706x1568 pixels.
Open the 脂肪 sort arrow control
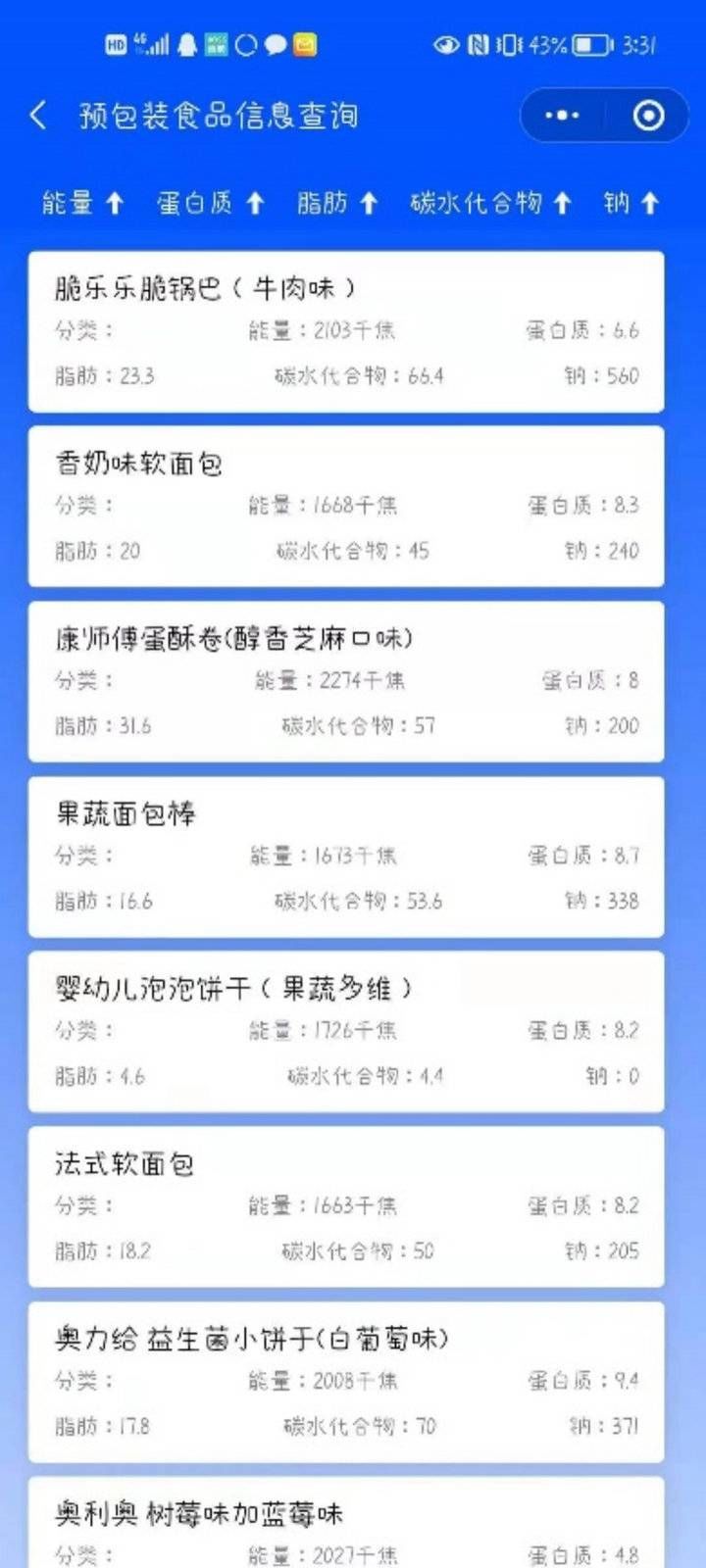click(x=368, y=204)
